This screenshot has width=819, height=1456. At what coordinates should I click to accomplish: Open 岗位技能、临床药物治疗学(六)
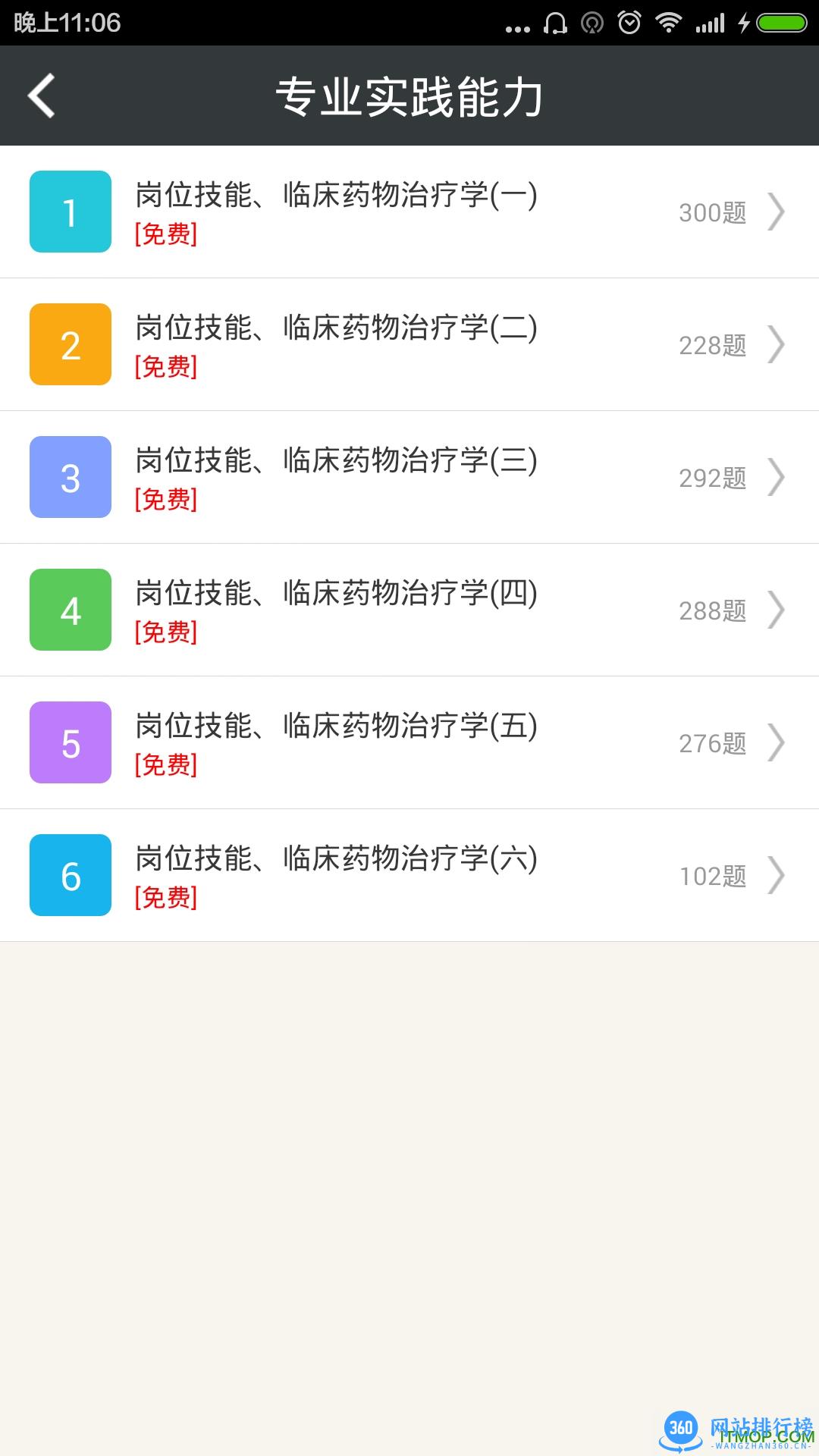pyautogui.click(x=336, y=858)
